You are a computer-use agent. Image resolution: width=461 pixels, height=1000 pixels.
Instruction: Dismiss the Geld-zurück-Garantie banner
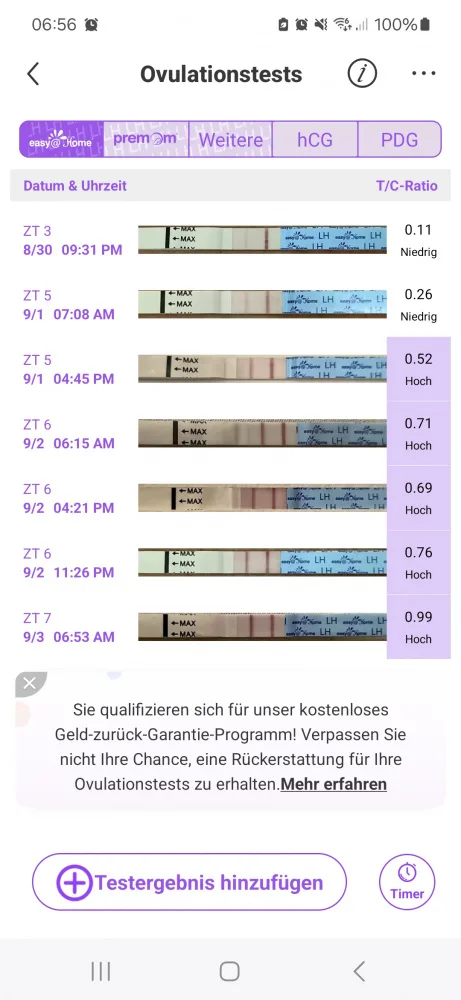29,684
